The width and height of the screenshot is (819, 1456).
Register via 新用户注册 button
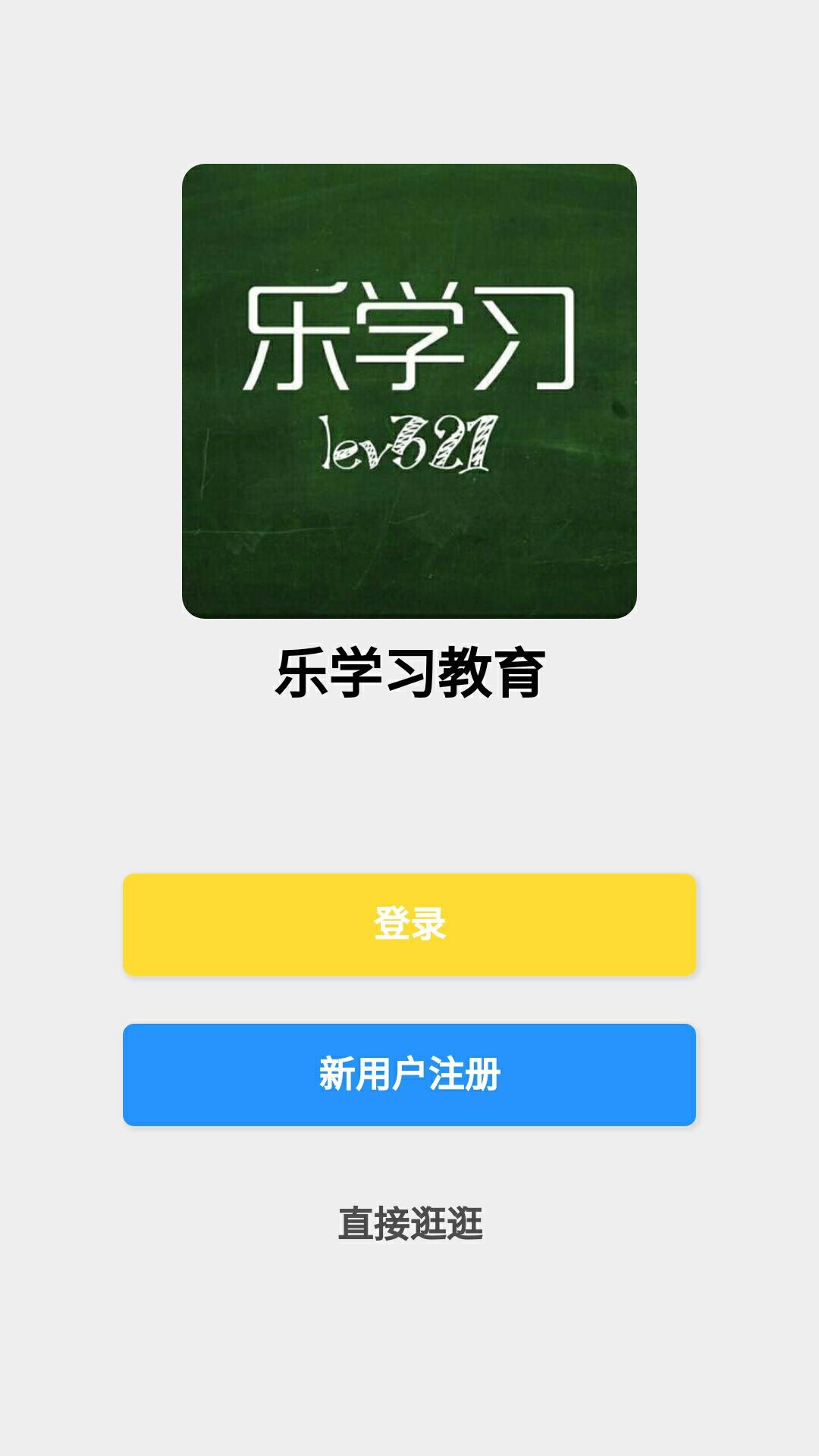409,1075
